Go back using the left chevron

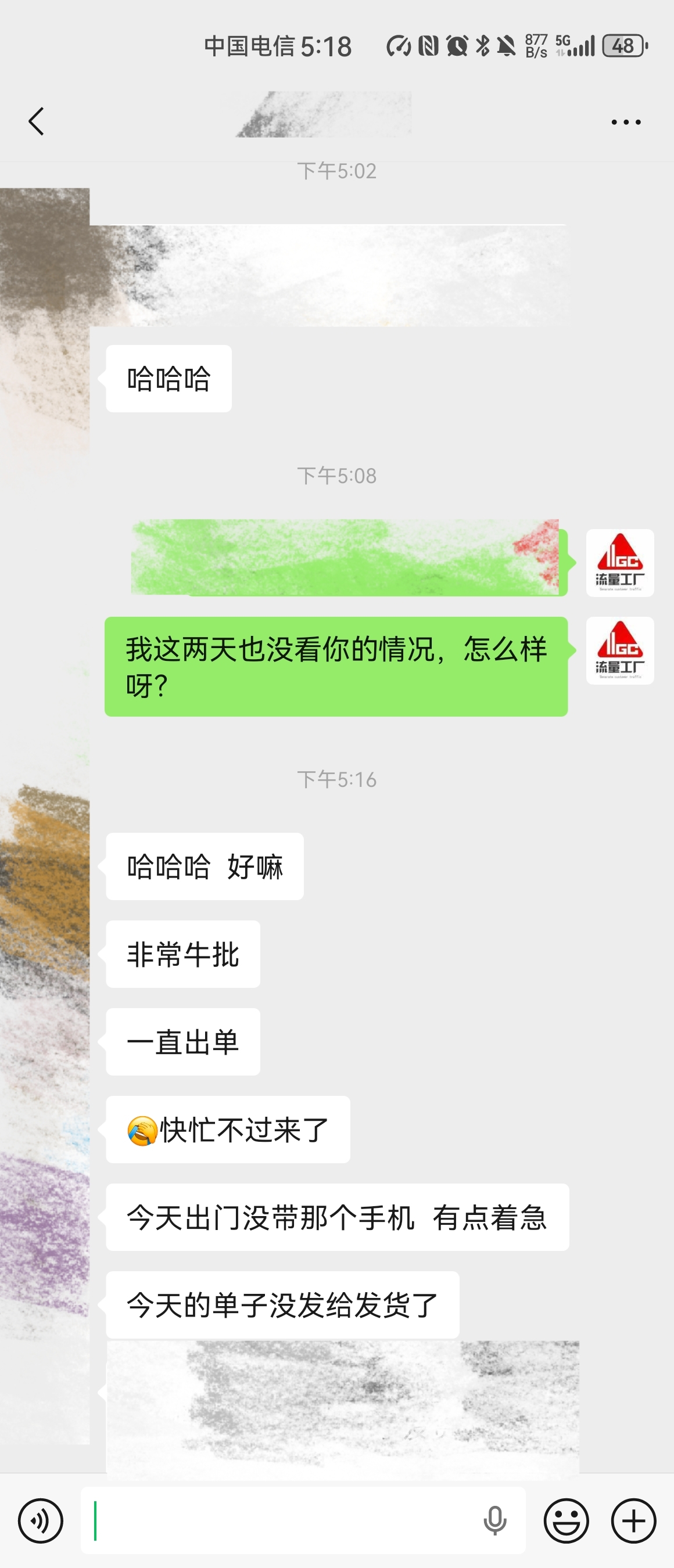coord(35,121)
